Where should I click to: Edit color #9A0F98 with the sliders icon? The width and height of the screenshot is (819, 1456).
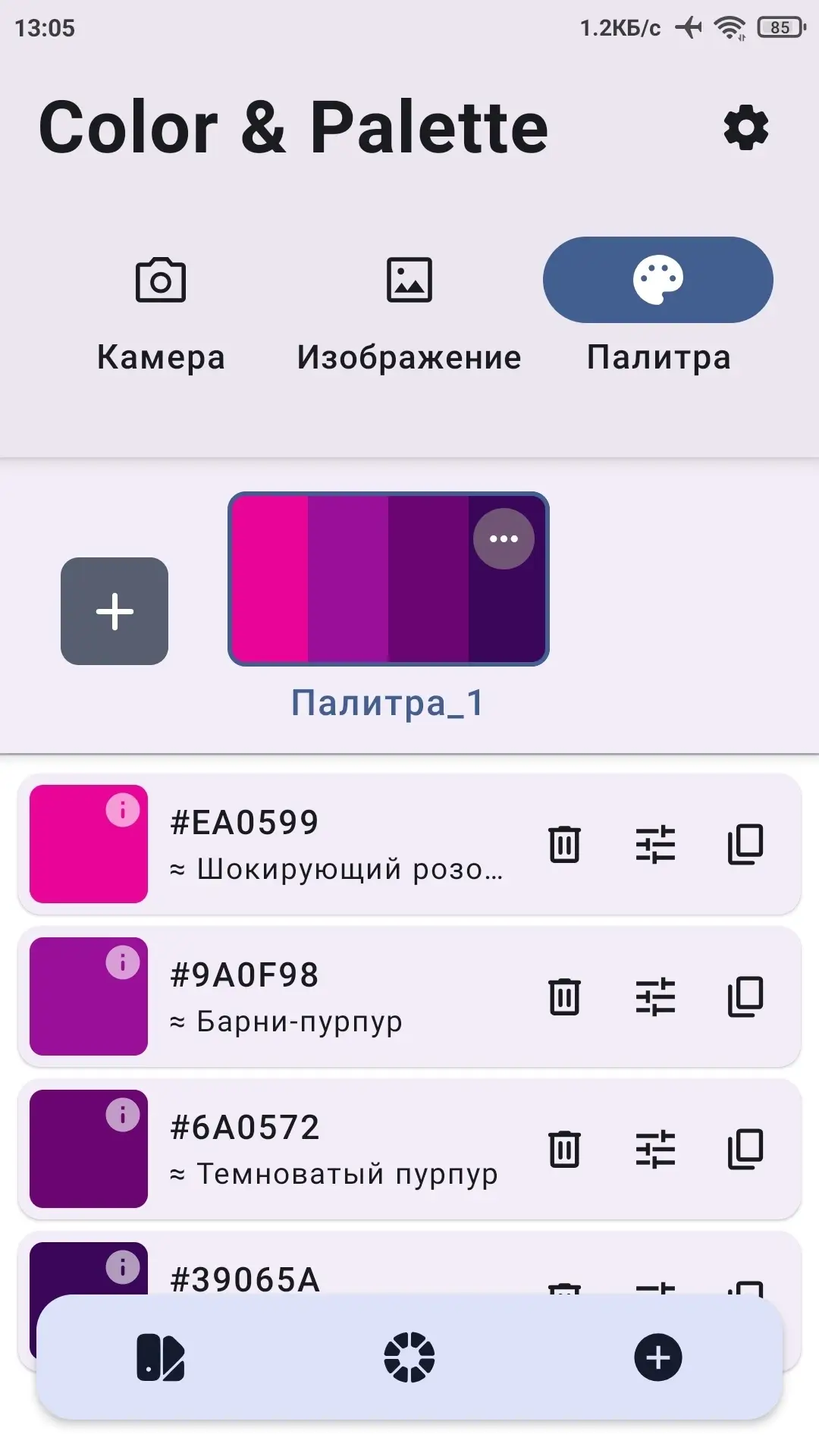tap(655, 996)
